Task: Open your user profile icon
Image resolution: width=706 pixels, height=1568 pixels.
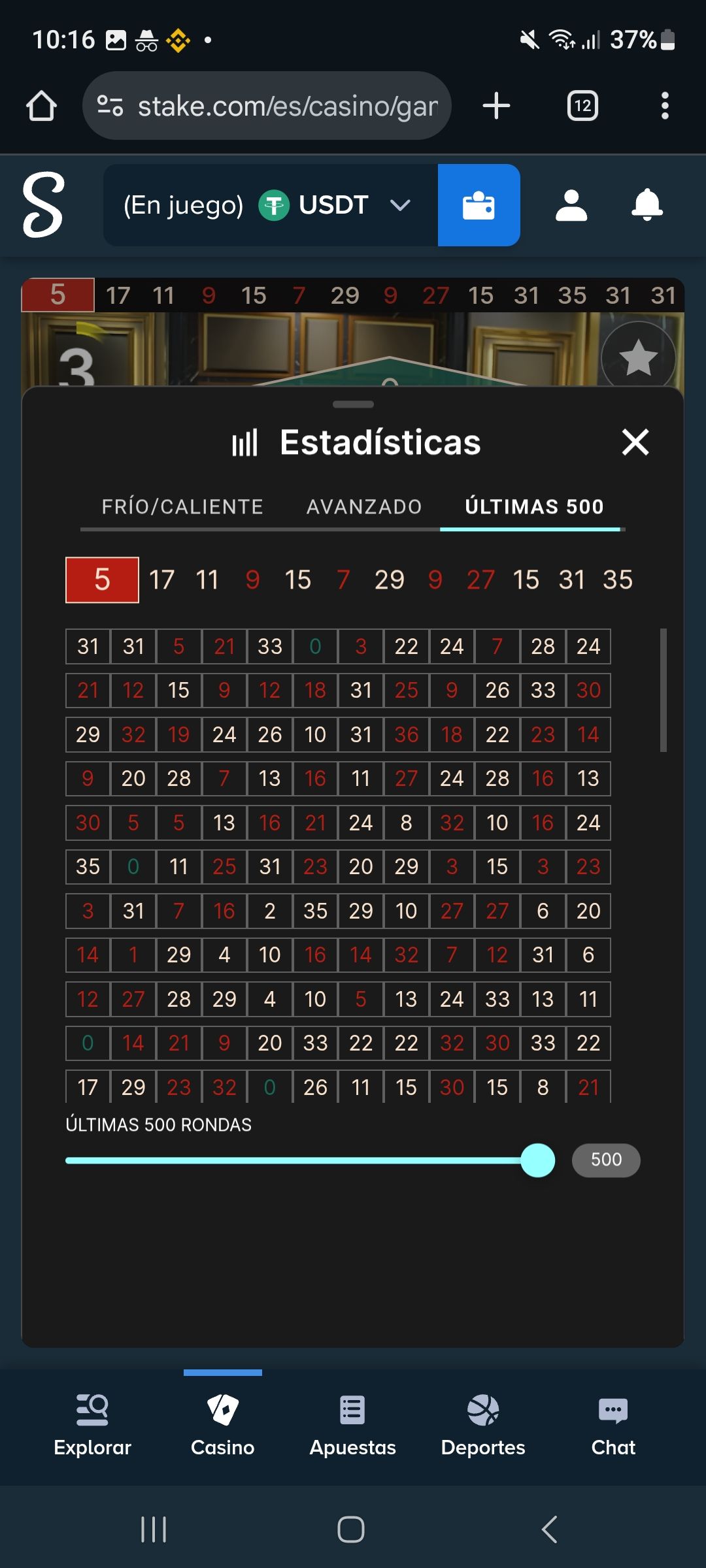Action: point(571,205)
